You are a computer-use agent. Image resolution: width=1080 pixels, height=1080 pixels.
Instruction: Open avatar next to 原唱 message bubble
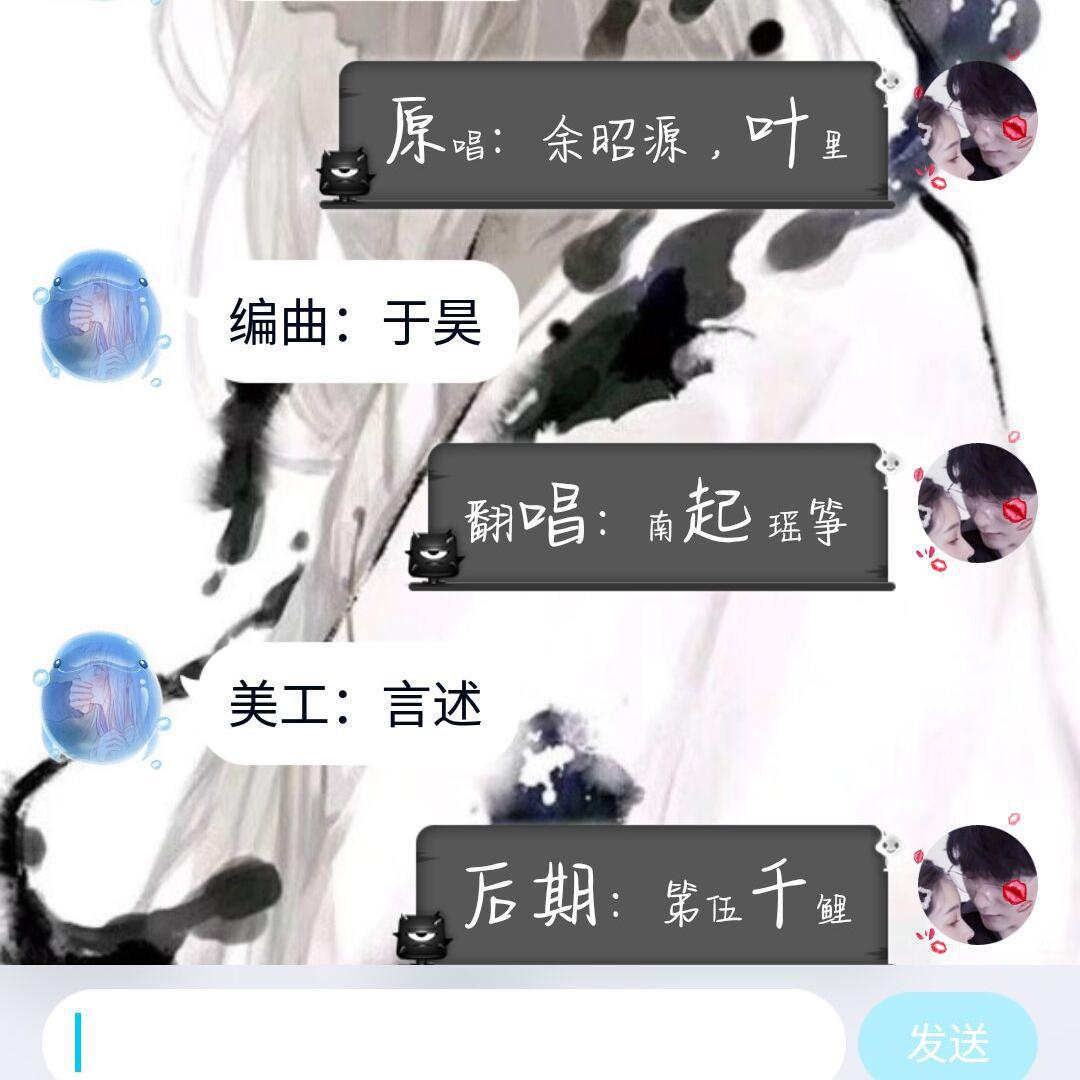977,121
